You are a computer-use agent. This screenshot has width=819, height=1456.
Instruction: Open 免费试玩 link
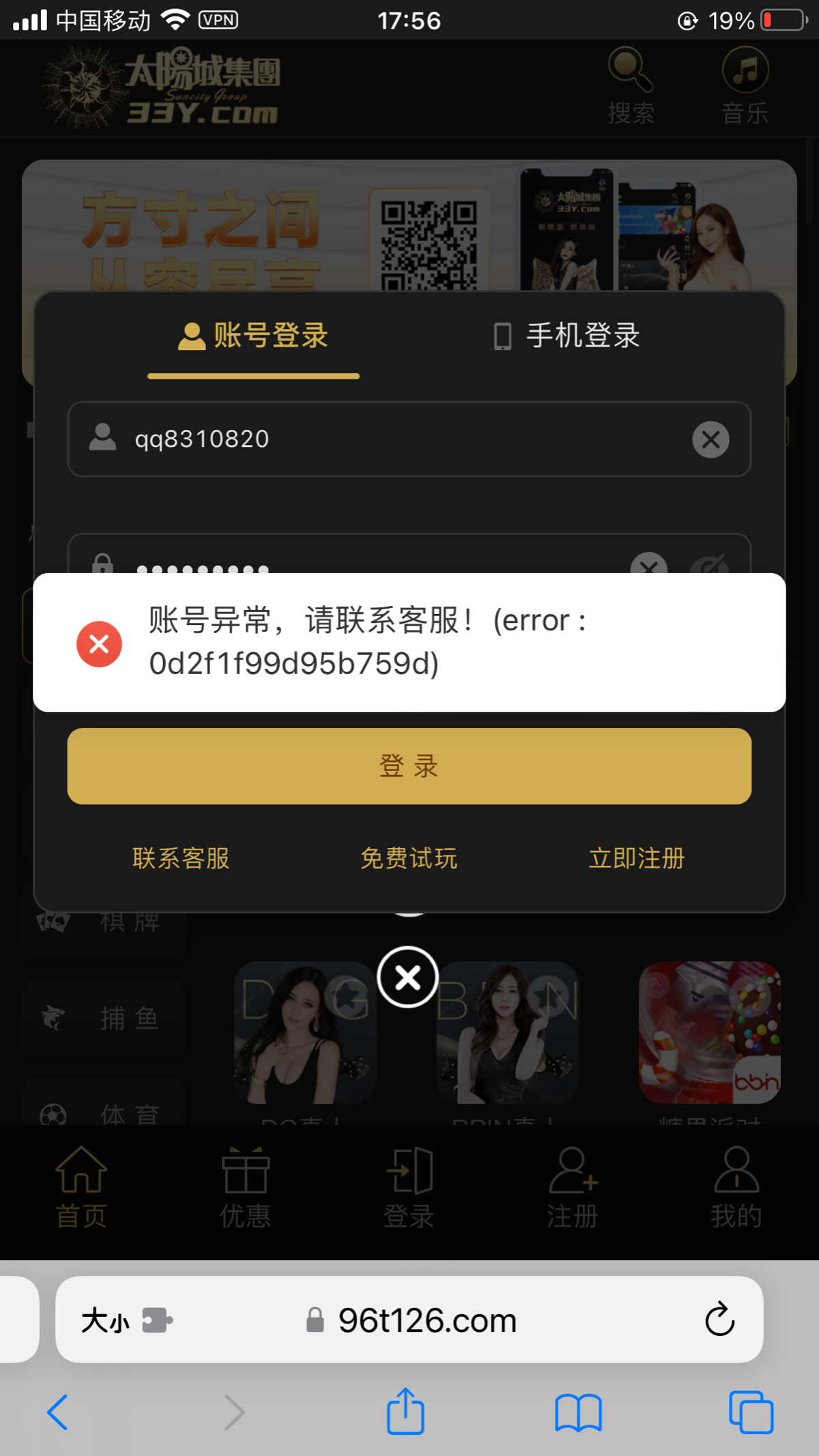tap(409, 858)
